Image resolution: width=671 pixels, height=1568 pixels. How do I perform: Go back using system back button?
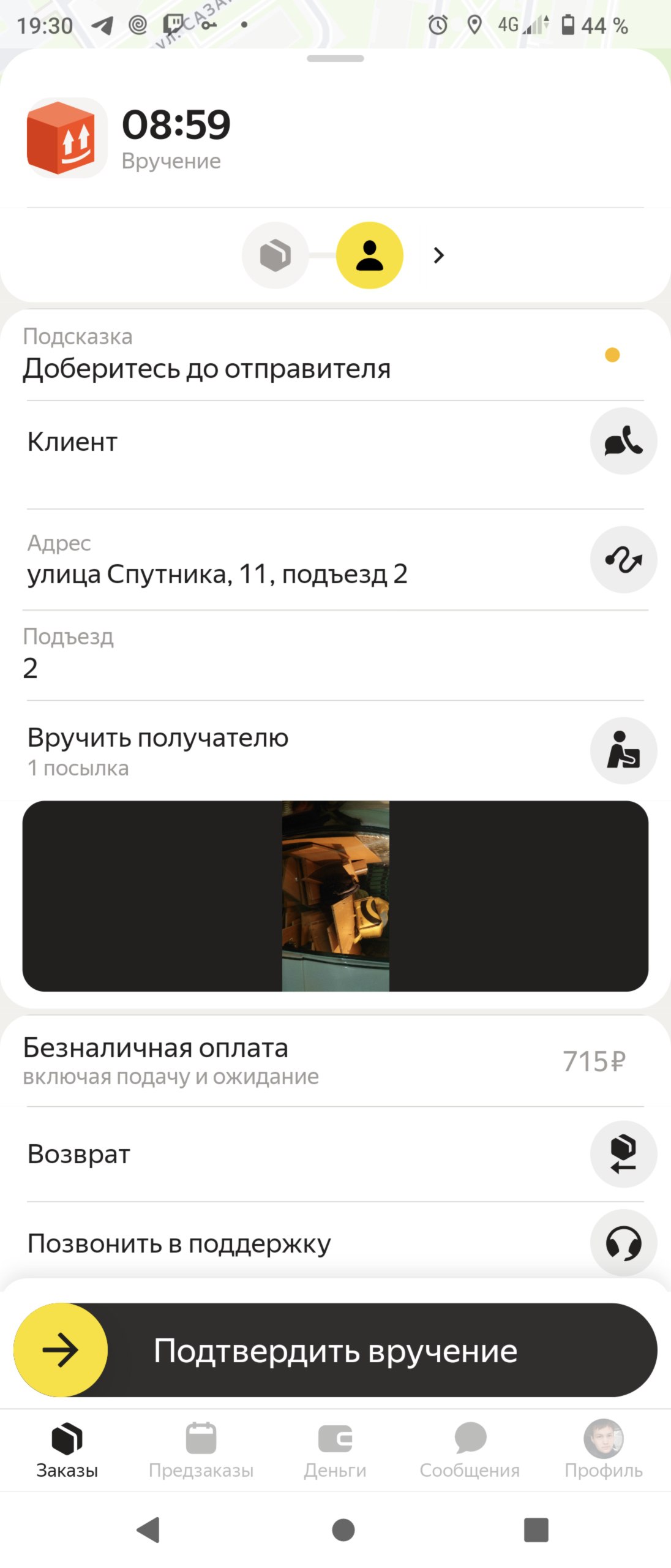pyautogui.click(x=148, y=1529)
